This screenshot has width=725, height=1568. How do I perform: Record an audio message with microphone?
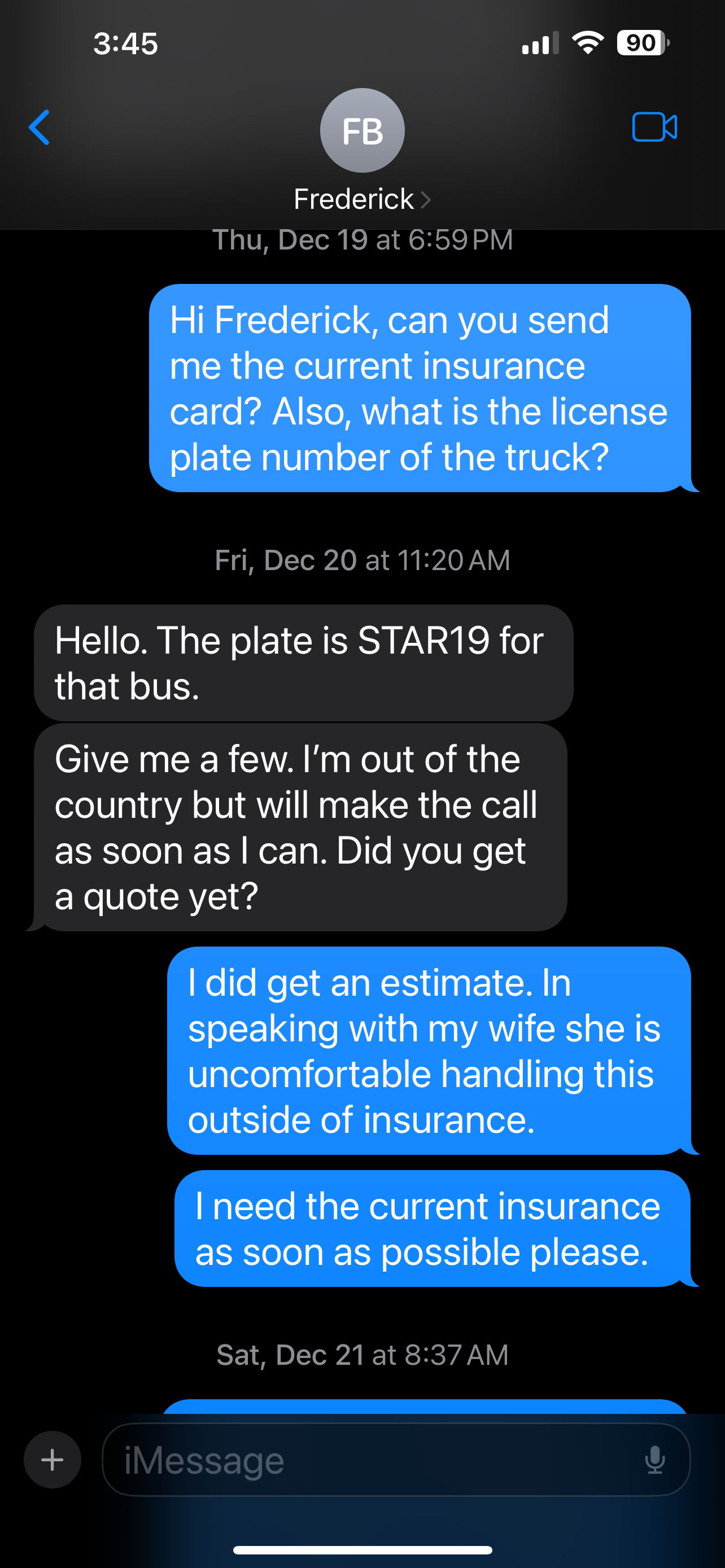[654, 1460]
